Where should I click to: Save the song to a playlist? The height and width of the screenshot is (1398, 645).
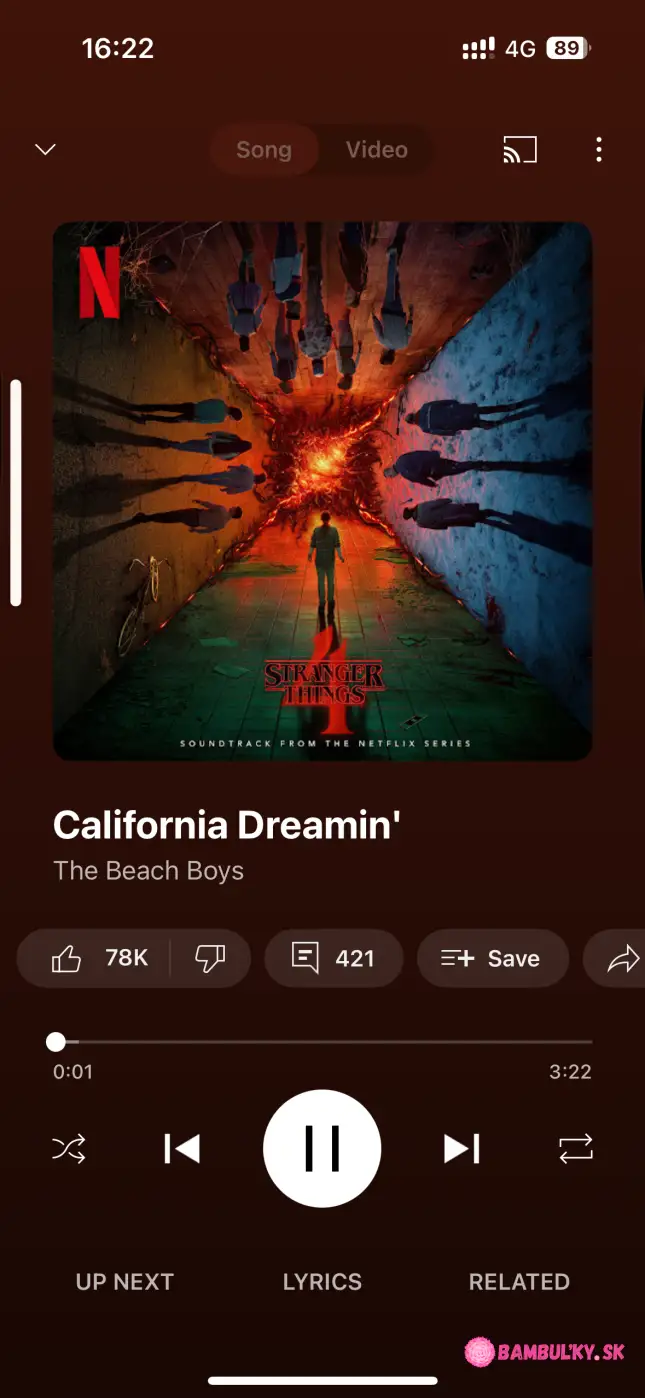tap(491, 958)
